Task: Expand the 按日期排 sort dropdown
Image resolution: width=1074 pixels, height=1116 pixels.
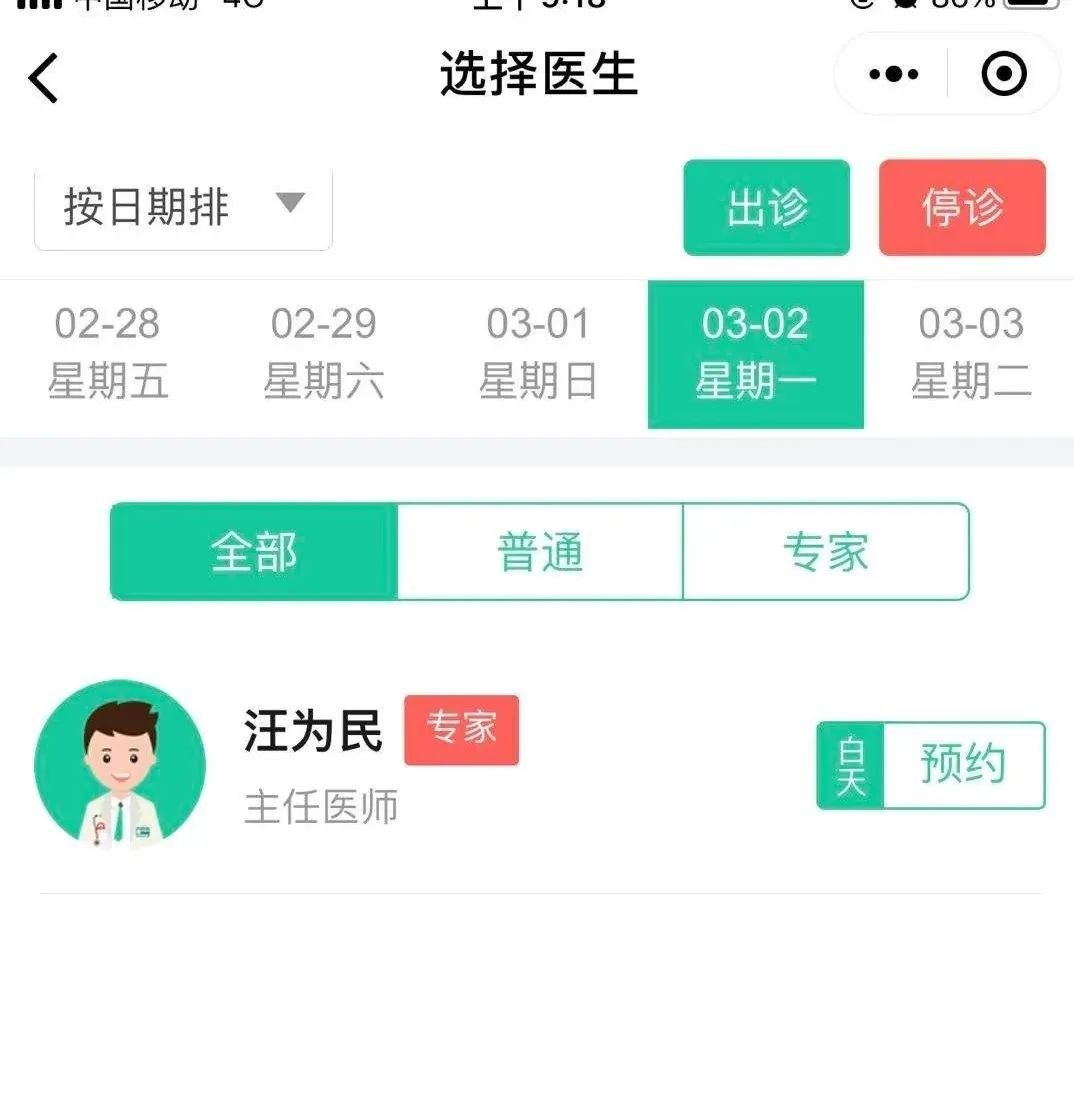Action: pyautogui.click(x=183, y=207)
